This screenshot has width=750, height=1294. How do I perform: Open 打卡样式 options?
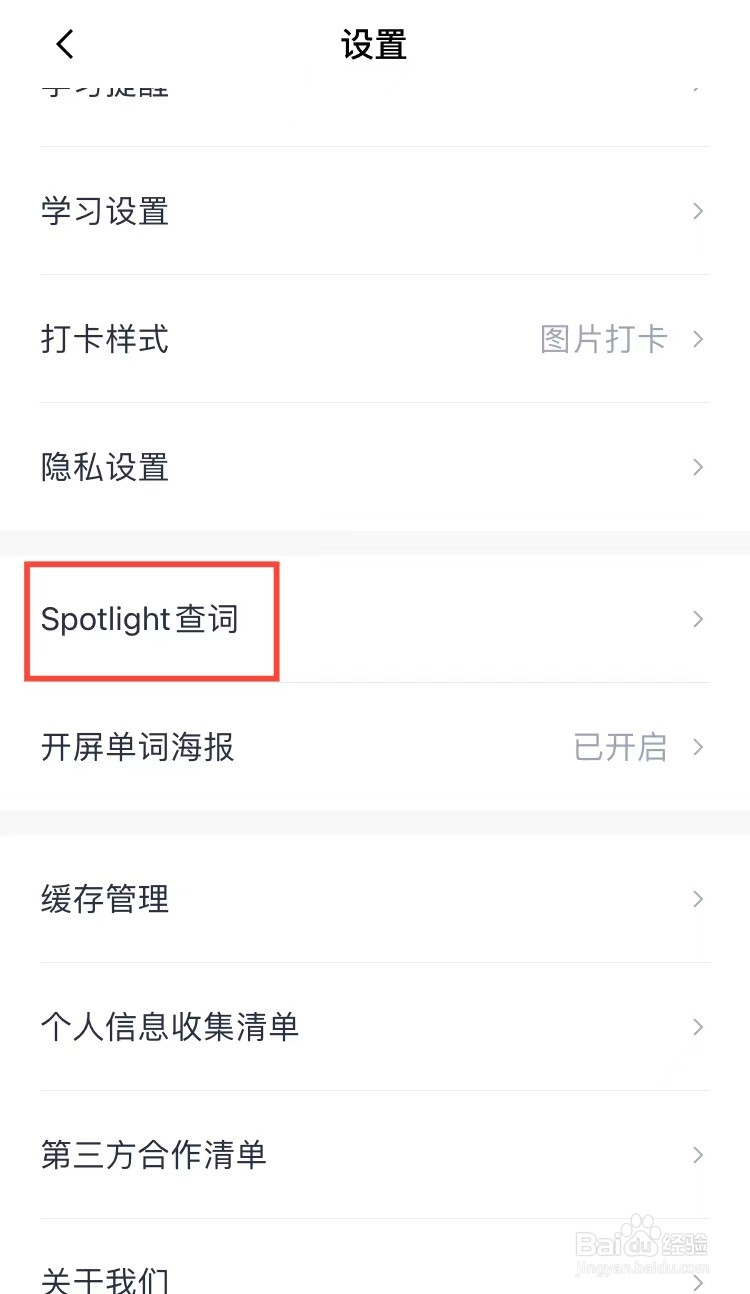tap(375, 339)
